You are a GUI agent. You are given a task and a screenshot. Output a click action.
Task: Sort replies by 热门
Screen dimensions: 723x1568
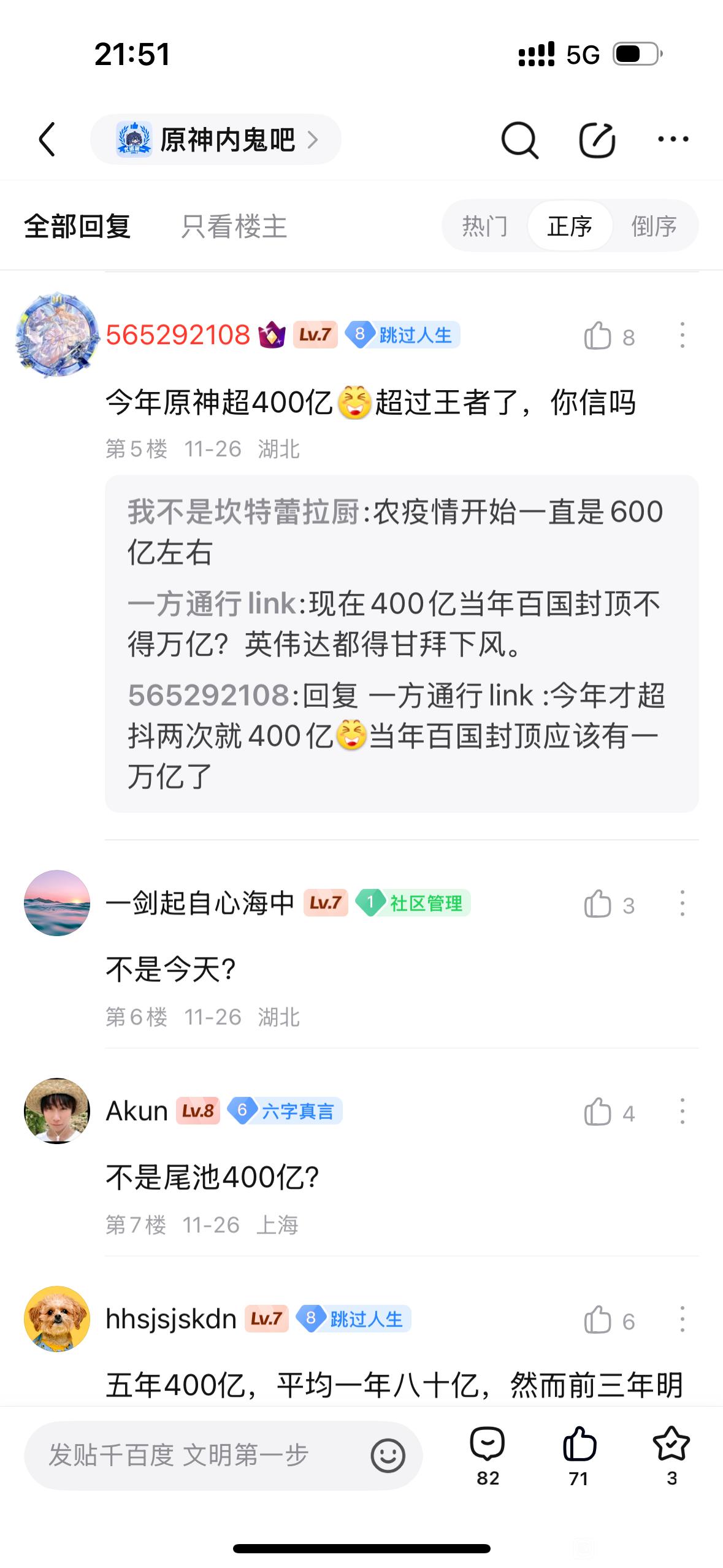484,226
